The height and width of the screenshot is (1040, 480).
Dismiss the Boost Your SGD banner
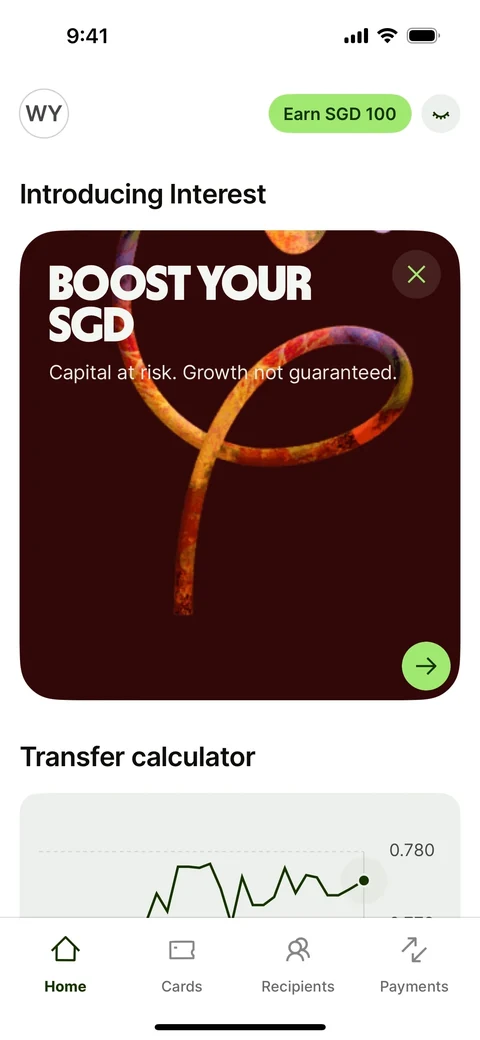click(416, 274)
